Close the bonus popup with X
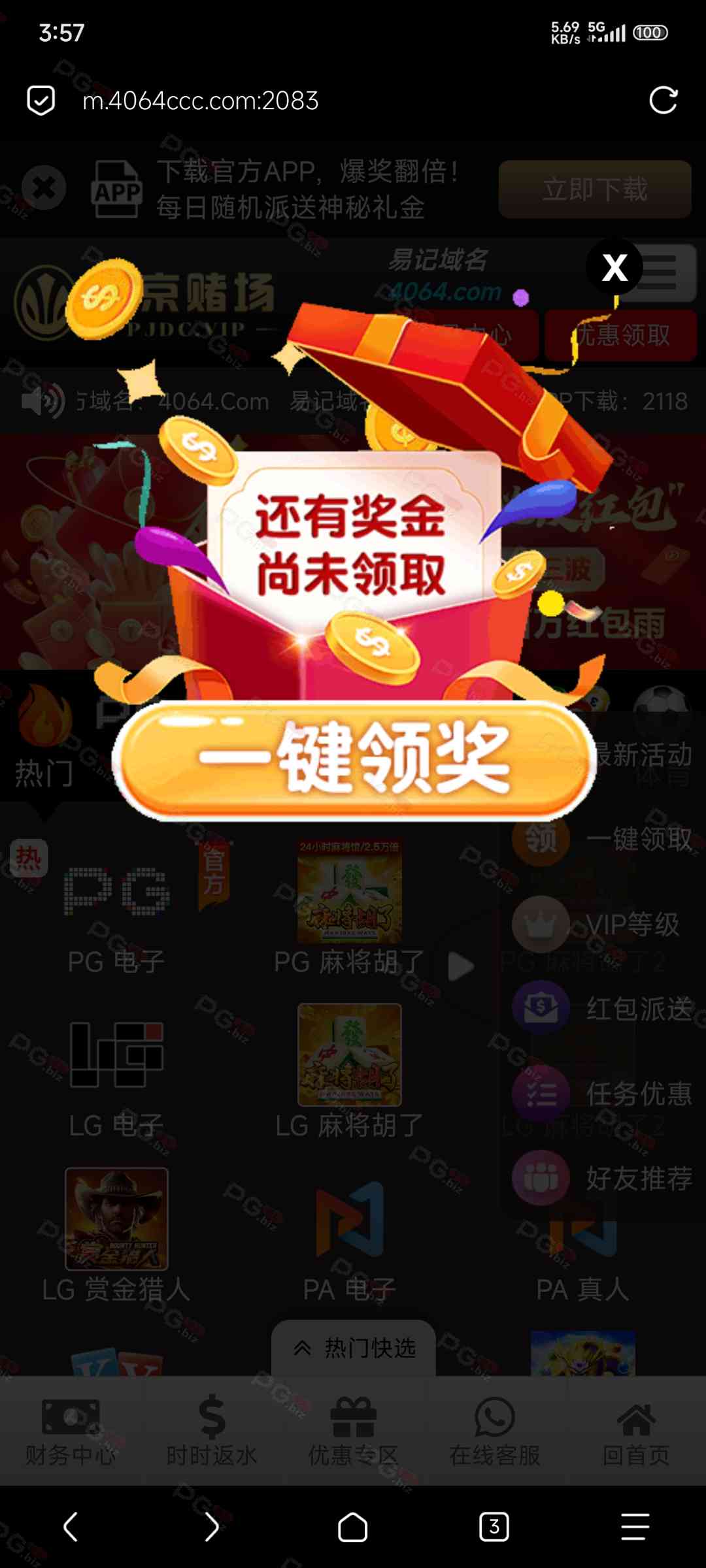Image resolution: width=706 pixels, height=1568 pixels. click(x=614, y=267)
